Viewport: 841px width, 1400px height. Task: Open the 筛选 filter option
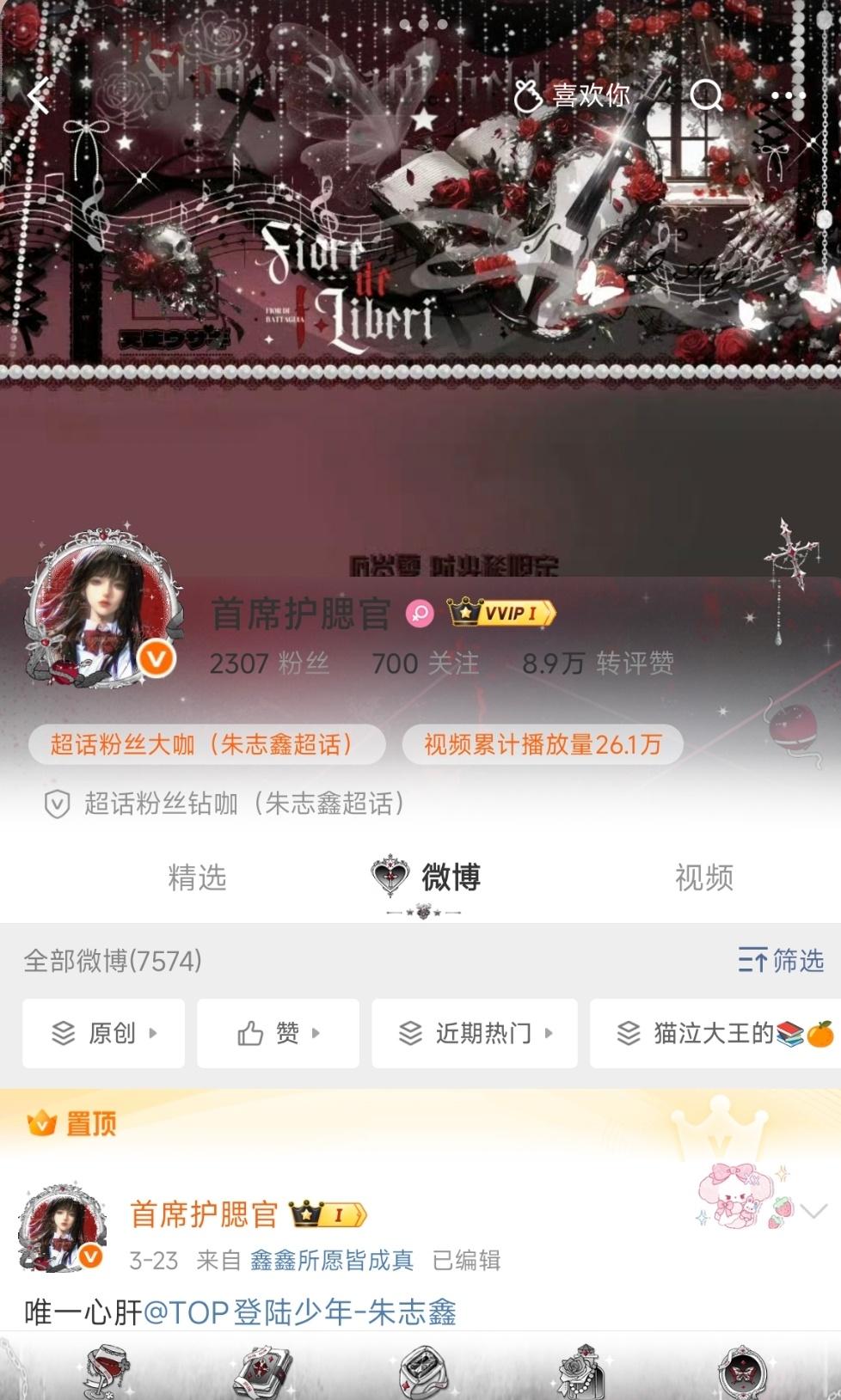(781, 960)
